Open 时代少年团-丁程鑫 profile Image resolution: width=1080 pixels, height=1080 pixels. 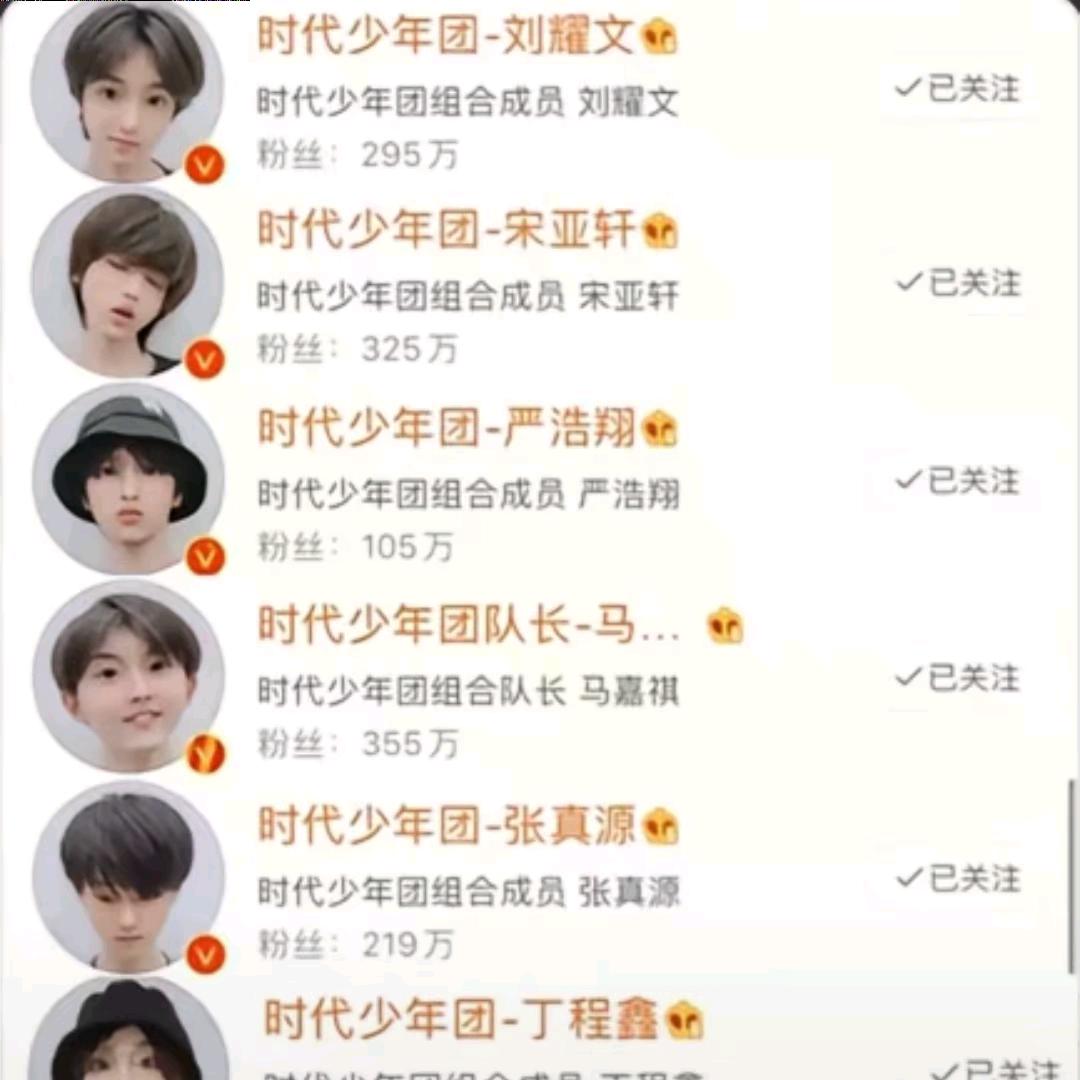460,1020
